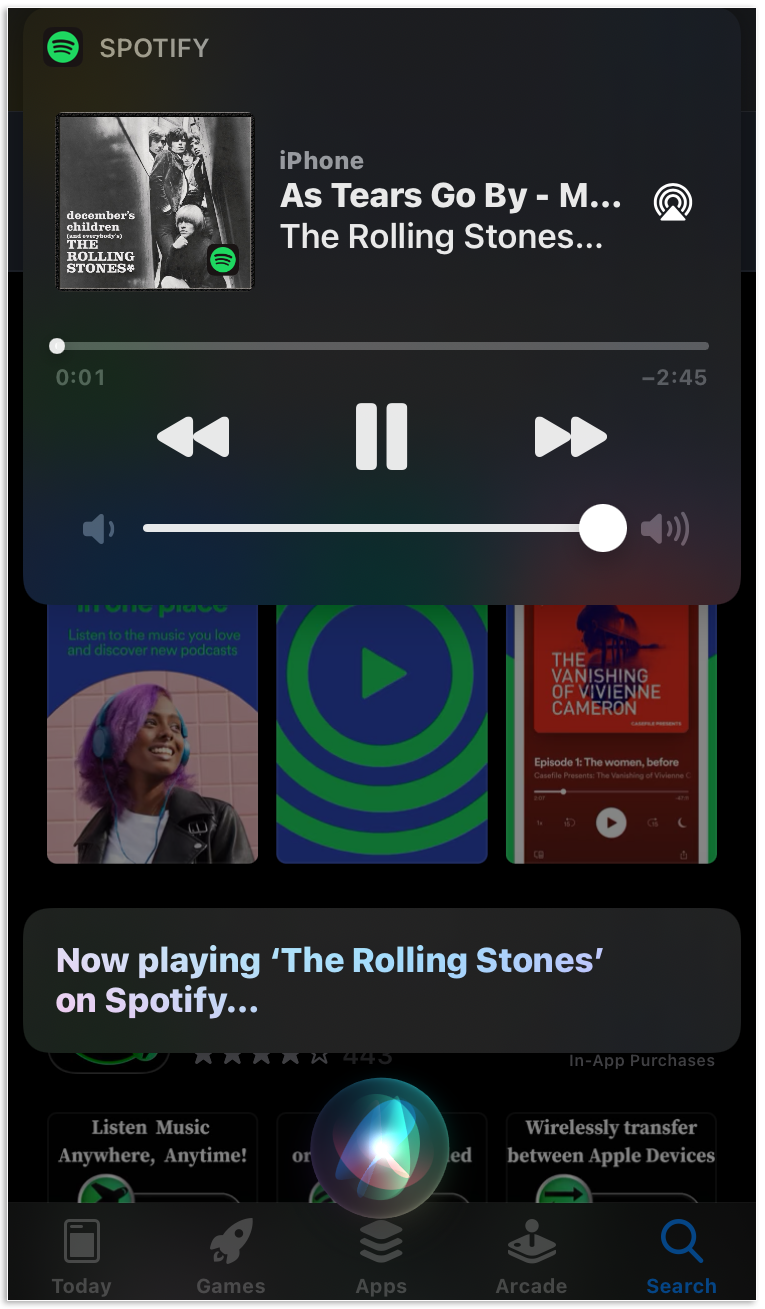Open Spotify from the album artwork
Image resolution: width=765 pixels, height=1309 pixels.
coord(155,202)
